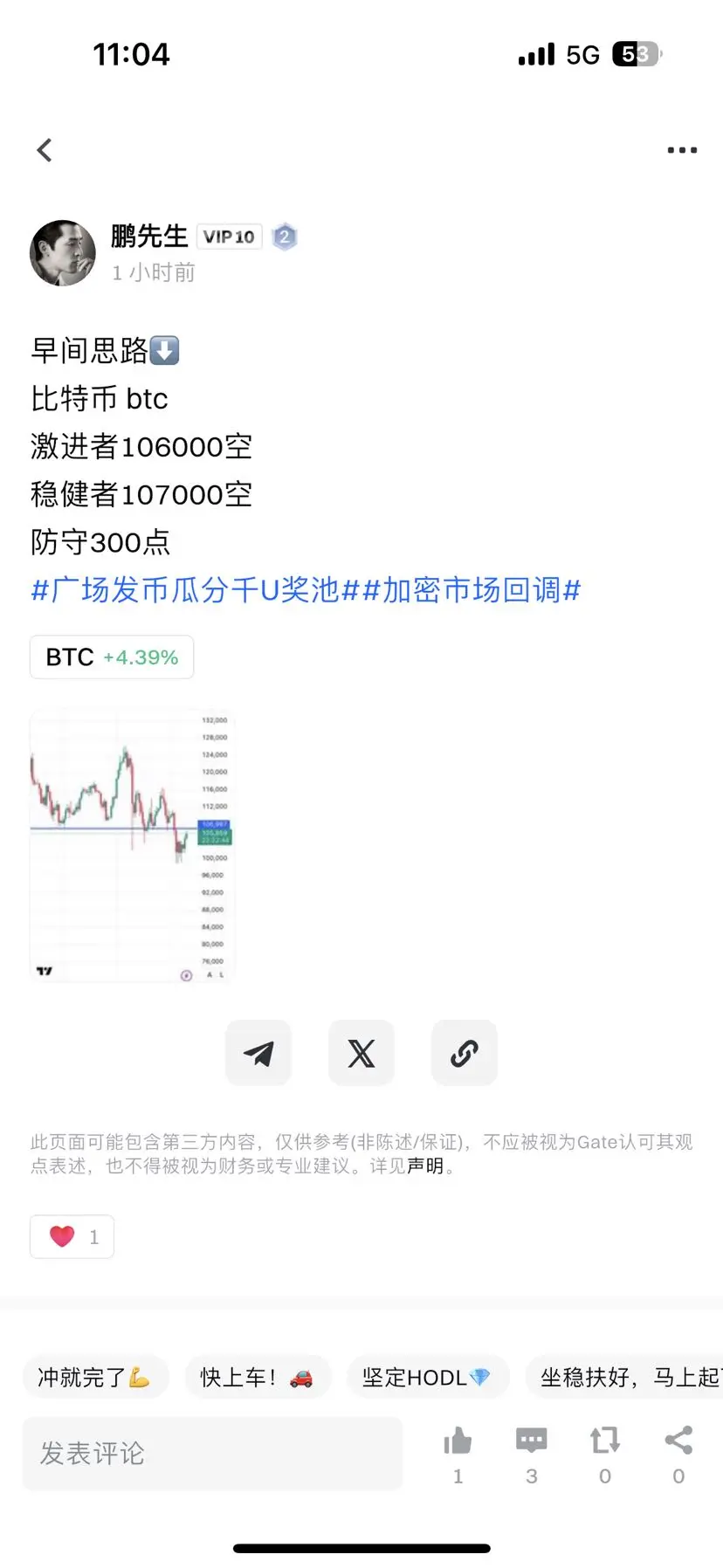Select quick reply 快上车!

coord(257,1378)
